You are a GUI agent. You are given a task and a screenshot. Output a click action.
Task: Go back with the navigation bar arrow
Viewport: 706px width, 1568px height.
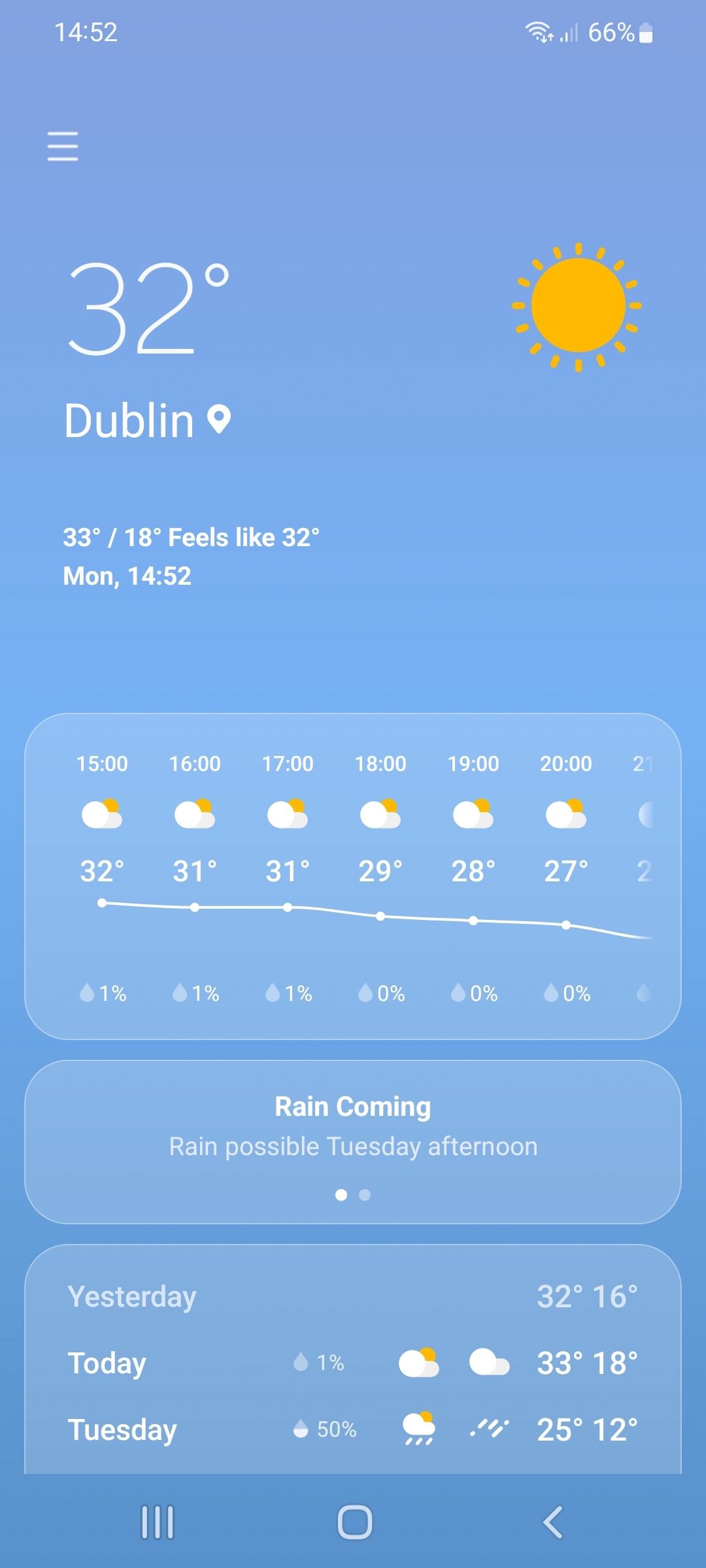click(x=552, y=1522)
